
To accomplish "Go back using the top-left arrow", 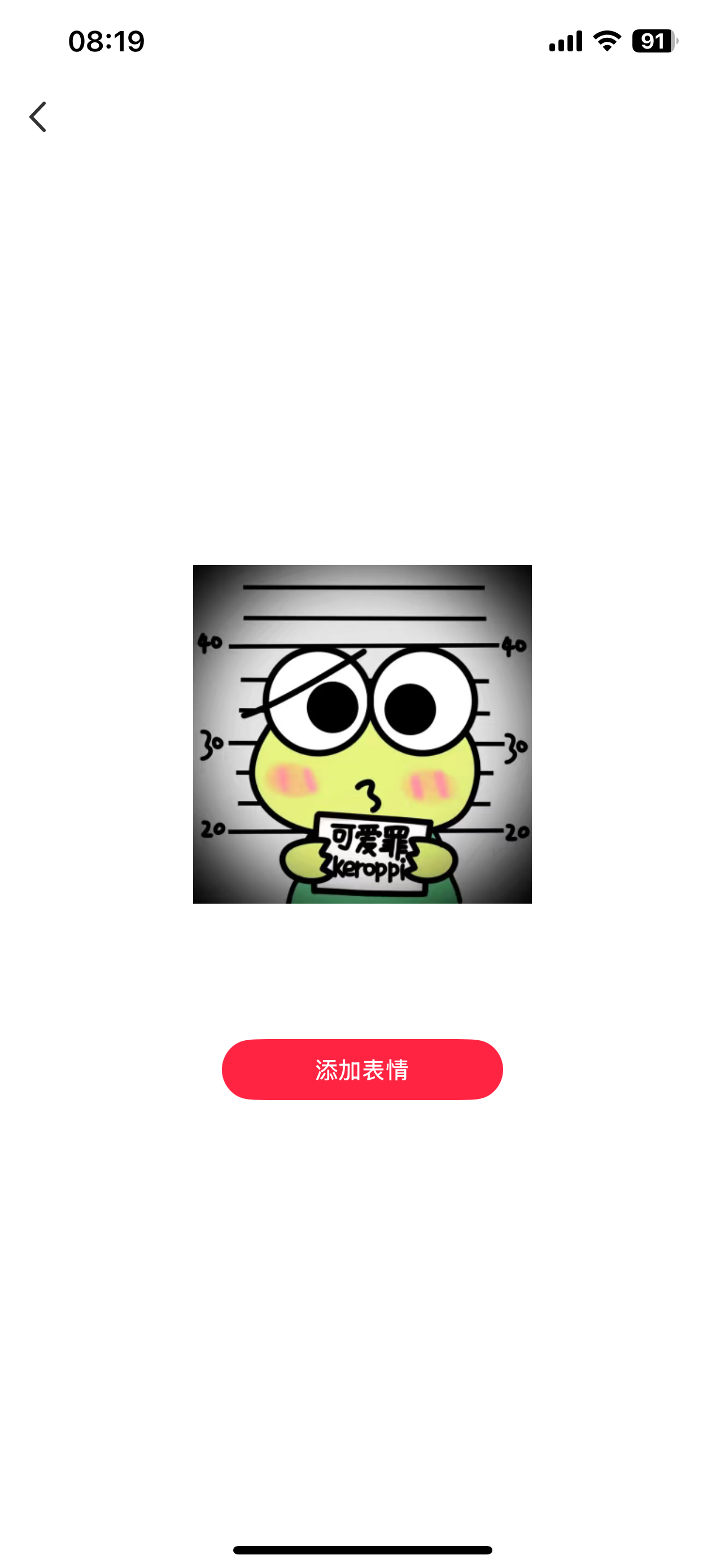I will [x=38, y=117].
